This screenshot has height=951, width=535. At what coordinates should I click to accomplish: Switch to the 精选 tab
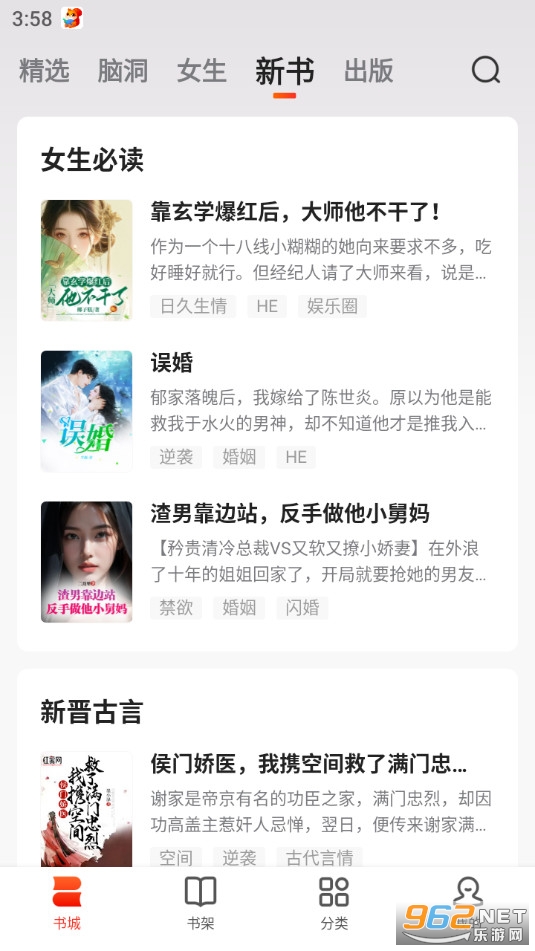pyautogui.click(x=44, y=70)
